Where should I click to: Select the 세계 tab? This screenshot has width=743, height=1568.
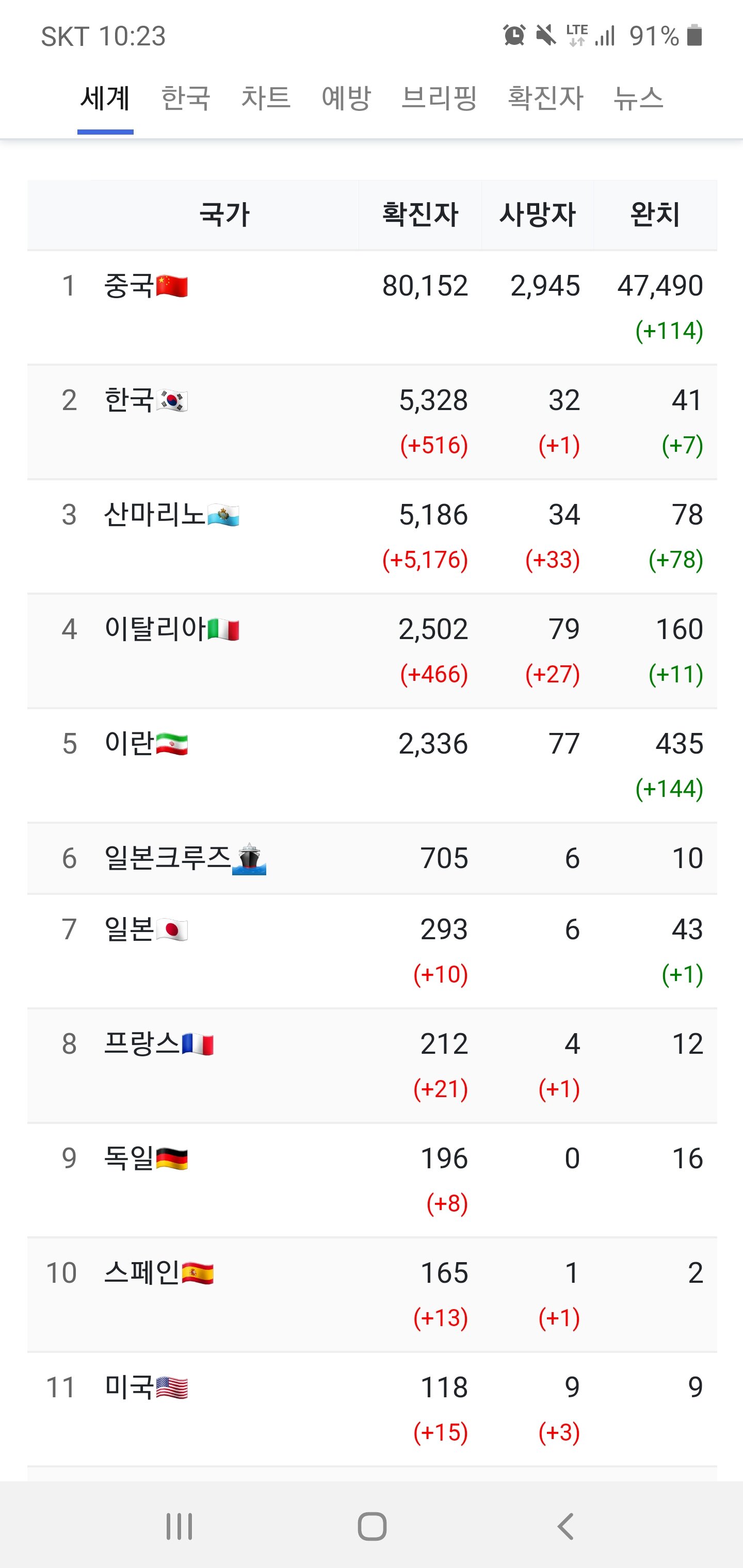tap(105, 98)
